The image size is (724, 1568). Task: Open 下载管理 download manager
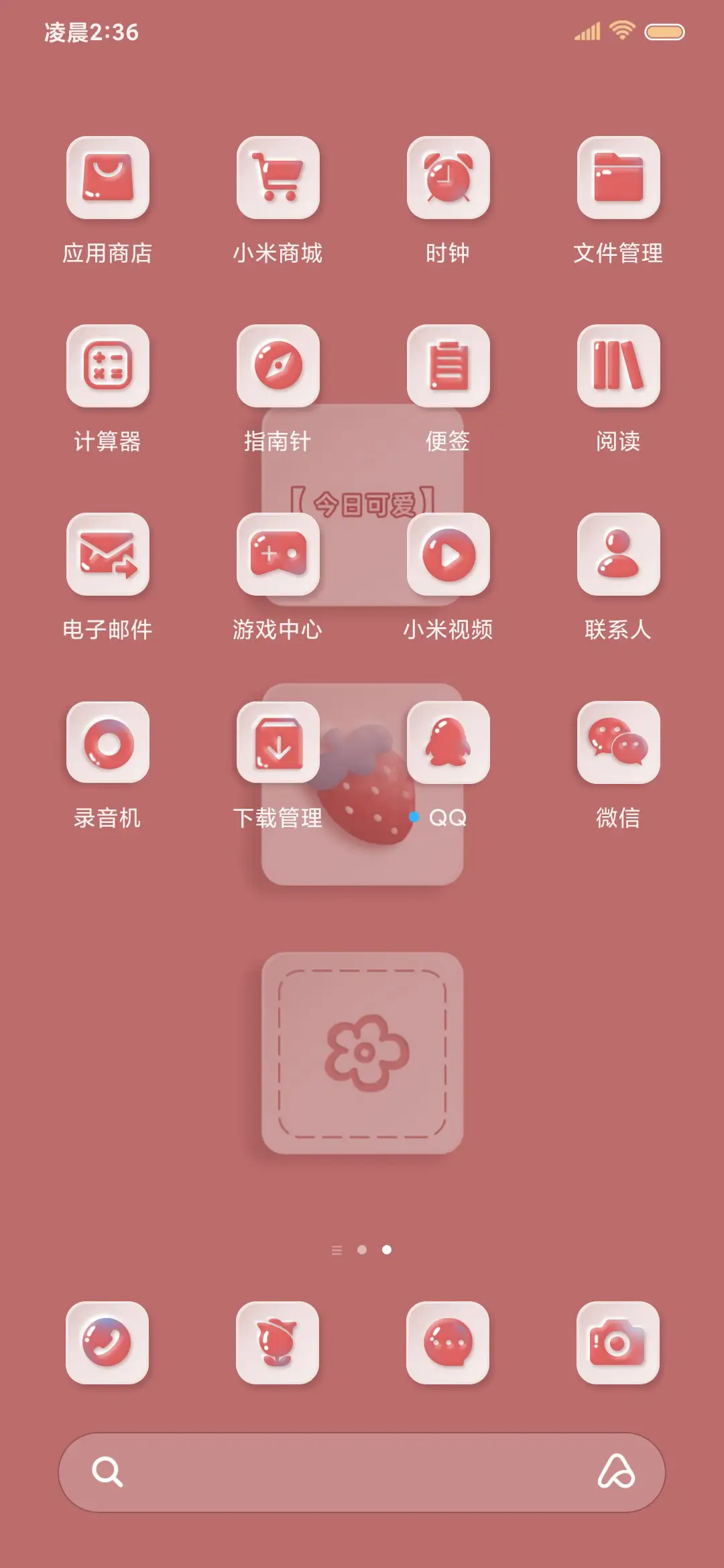[x=278, y=744]
